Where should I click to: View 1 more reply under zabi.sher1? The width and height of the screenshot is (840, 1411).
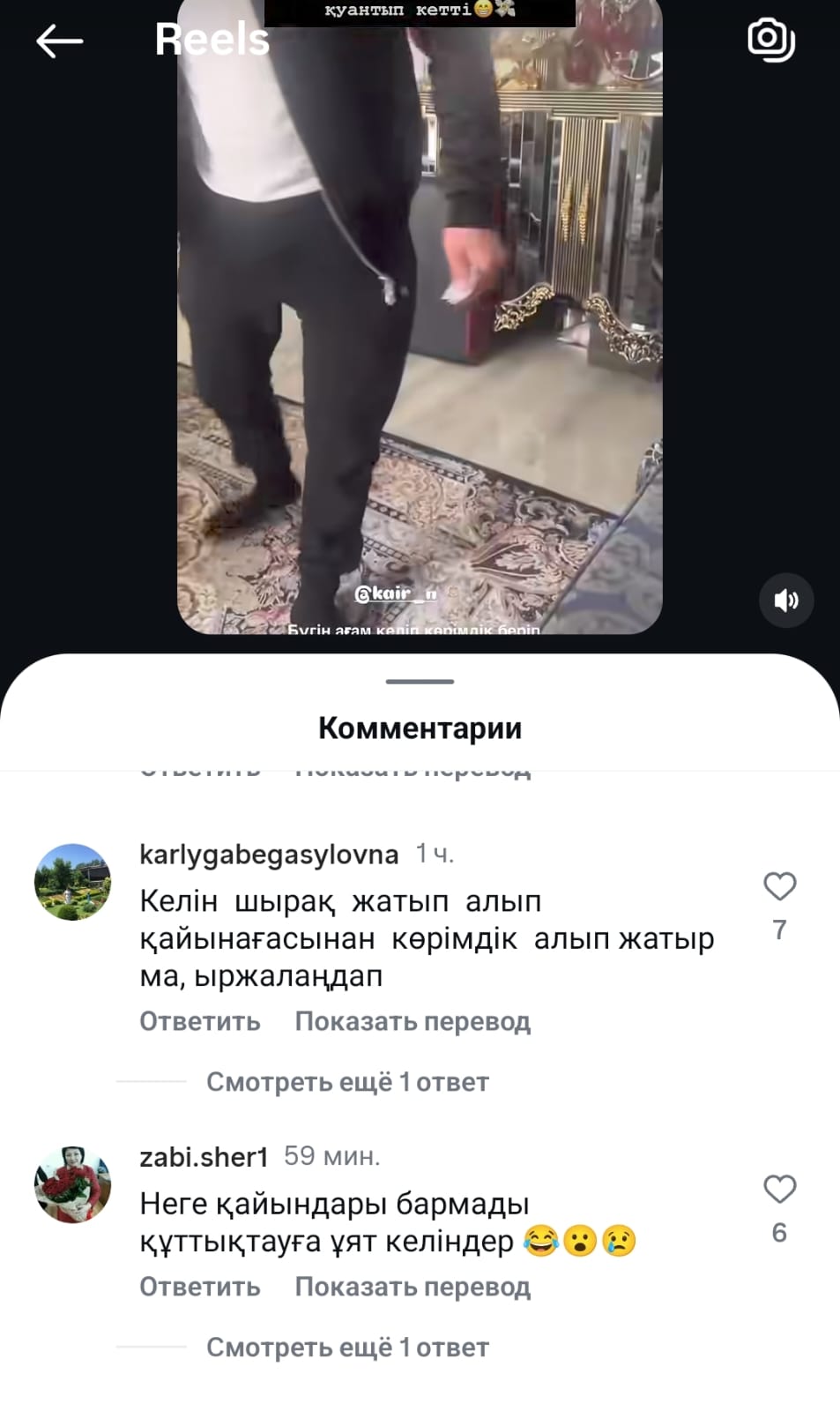[347, 1348]
